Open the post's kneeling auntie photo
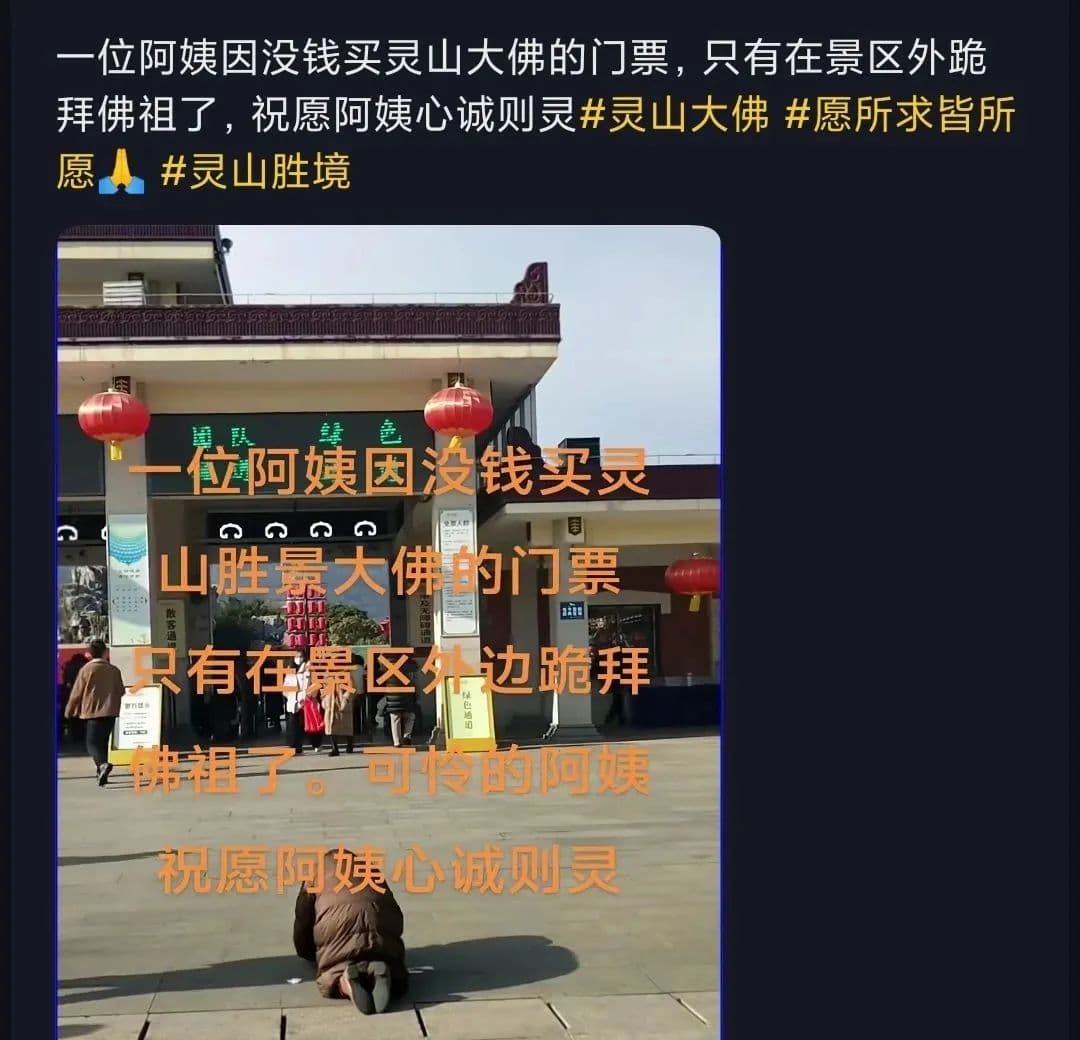The height and width of the screenshot is (1040, 1080). click(388, 632)
